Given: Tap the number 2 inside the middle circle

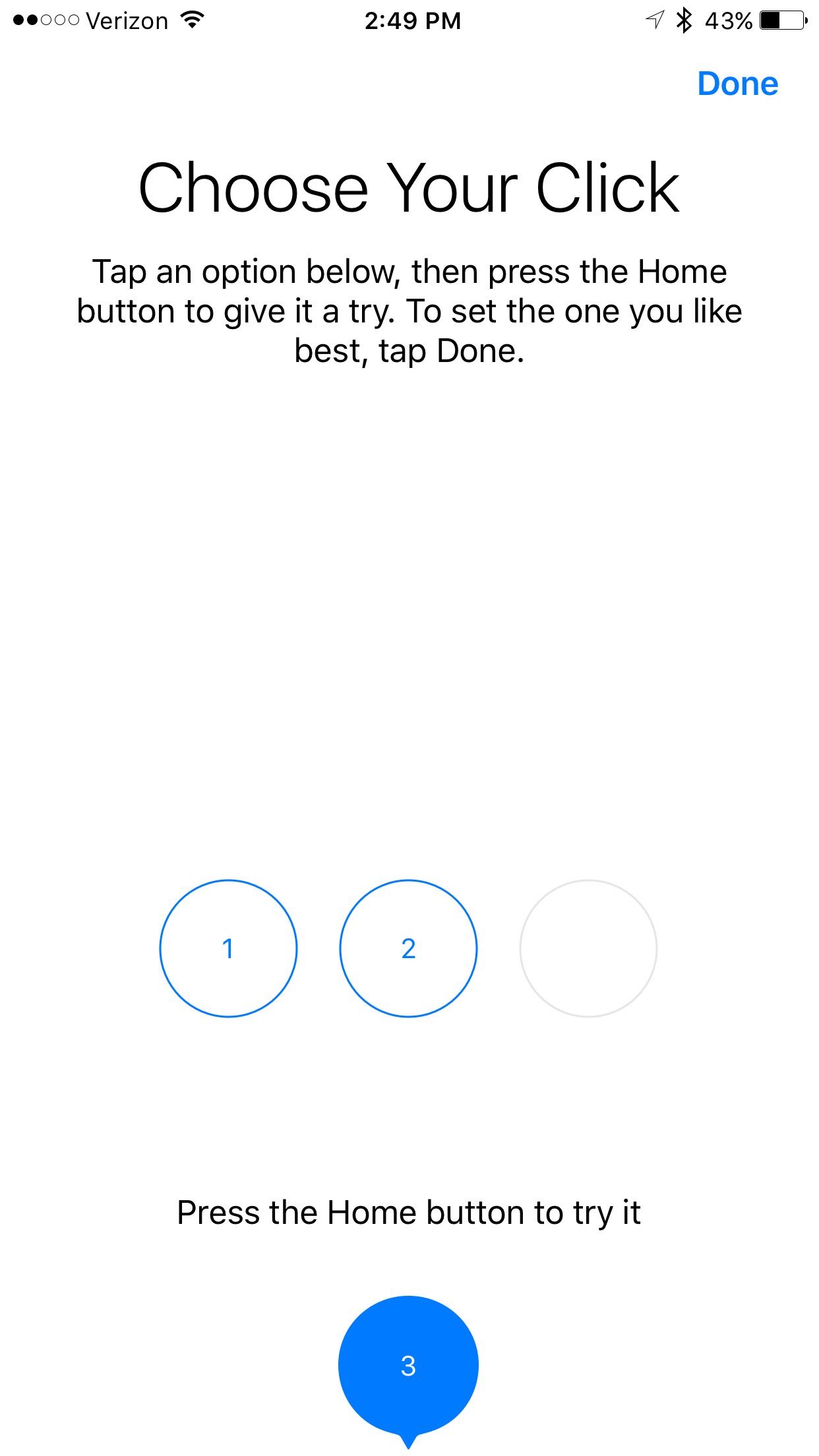Looking at the screenshot, I should tap(409, 948).
